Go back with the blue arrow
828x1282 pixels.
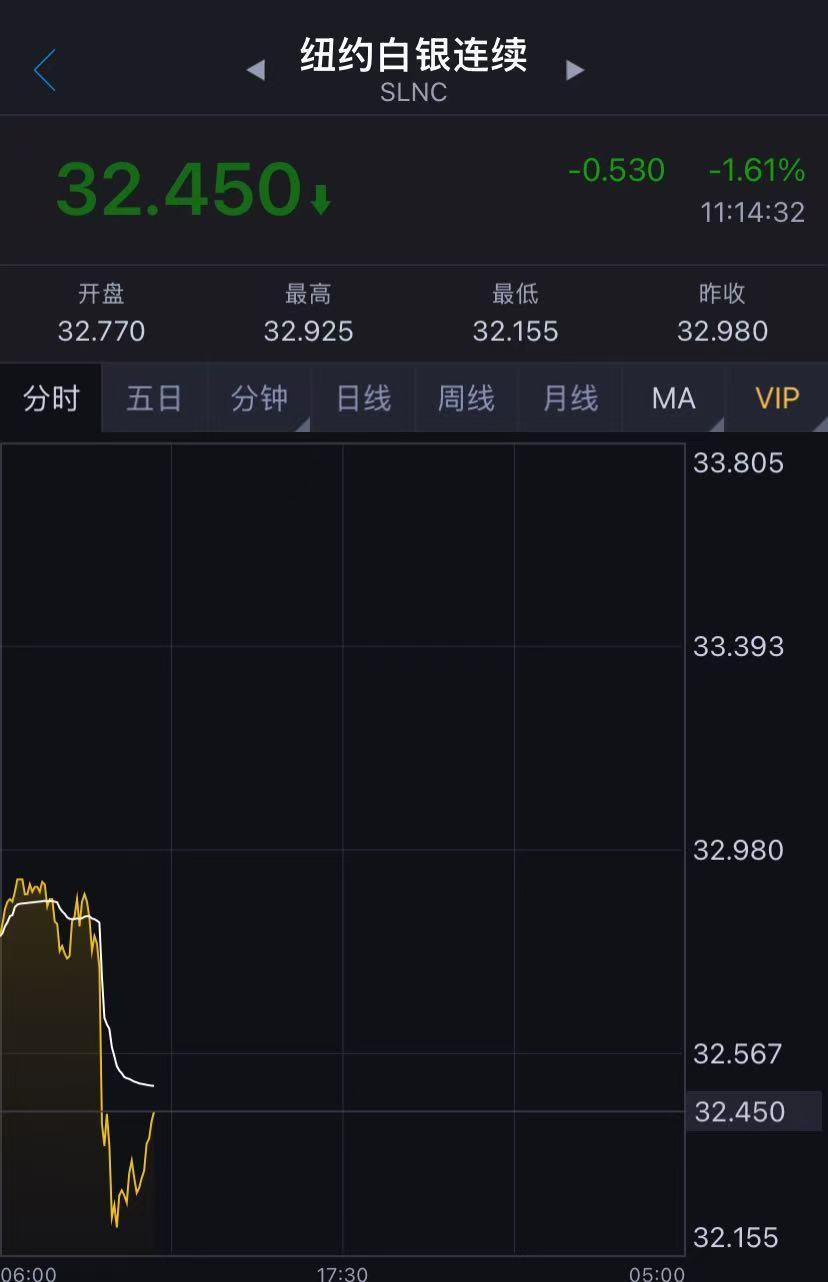(45, 71)
